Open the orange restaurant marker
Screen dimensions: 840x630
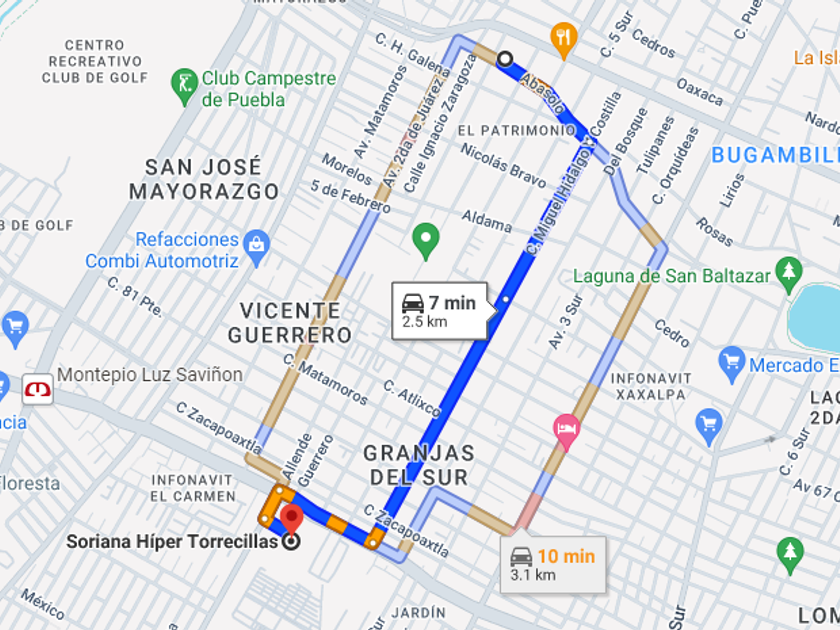pyautogui.click(x=564, y=38)
